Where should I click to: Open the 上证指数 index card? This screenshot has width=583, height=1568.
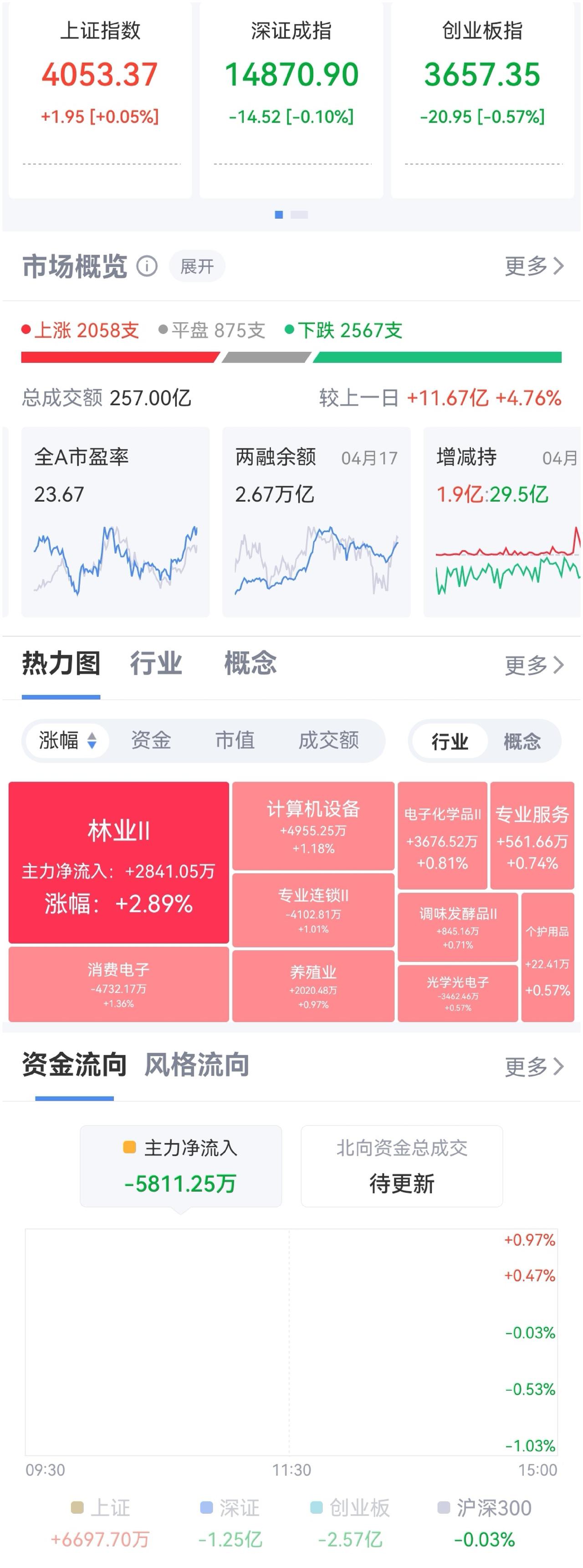100,100
